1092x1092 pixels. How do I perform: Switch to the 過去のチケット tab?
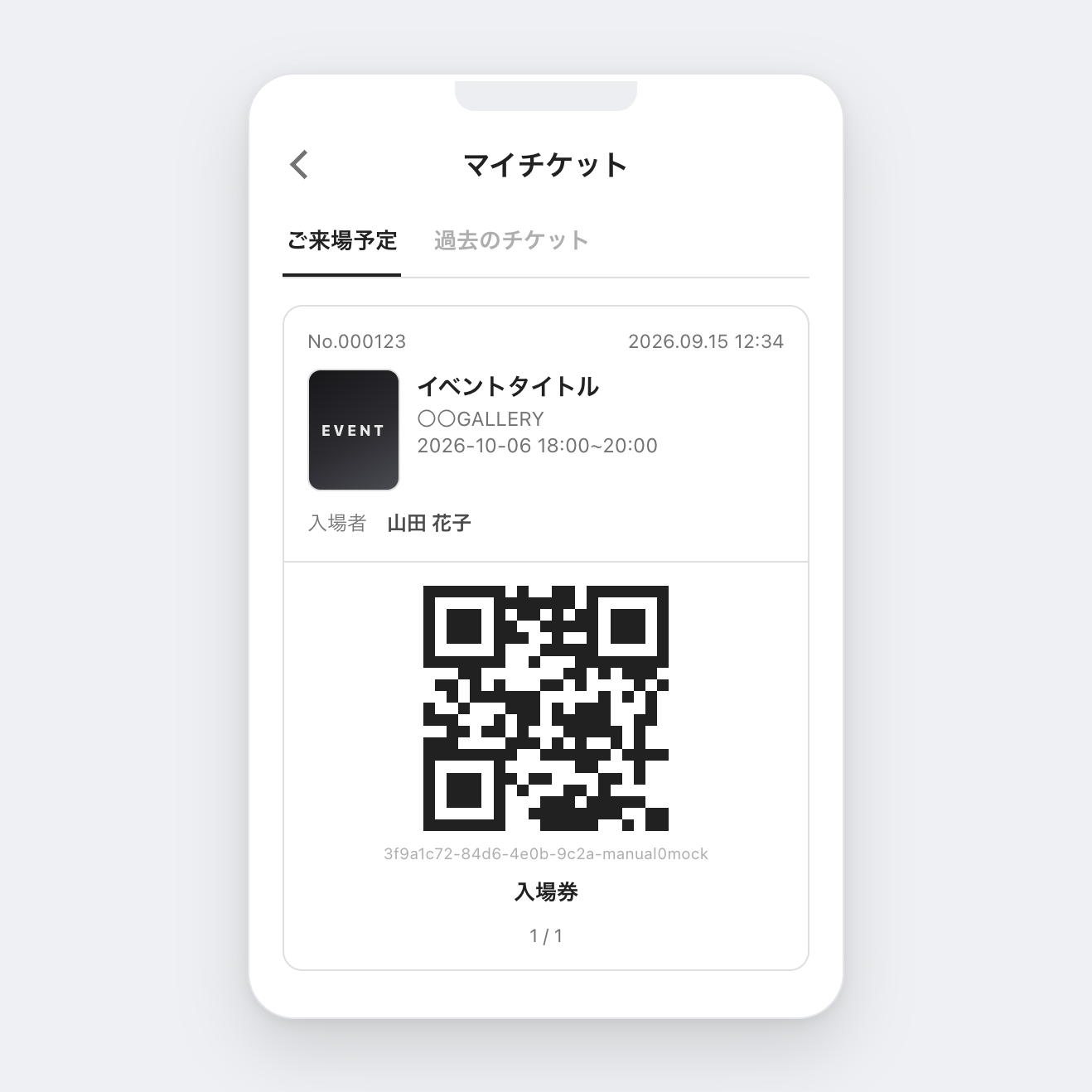coord(511,241)
